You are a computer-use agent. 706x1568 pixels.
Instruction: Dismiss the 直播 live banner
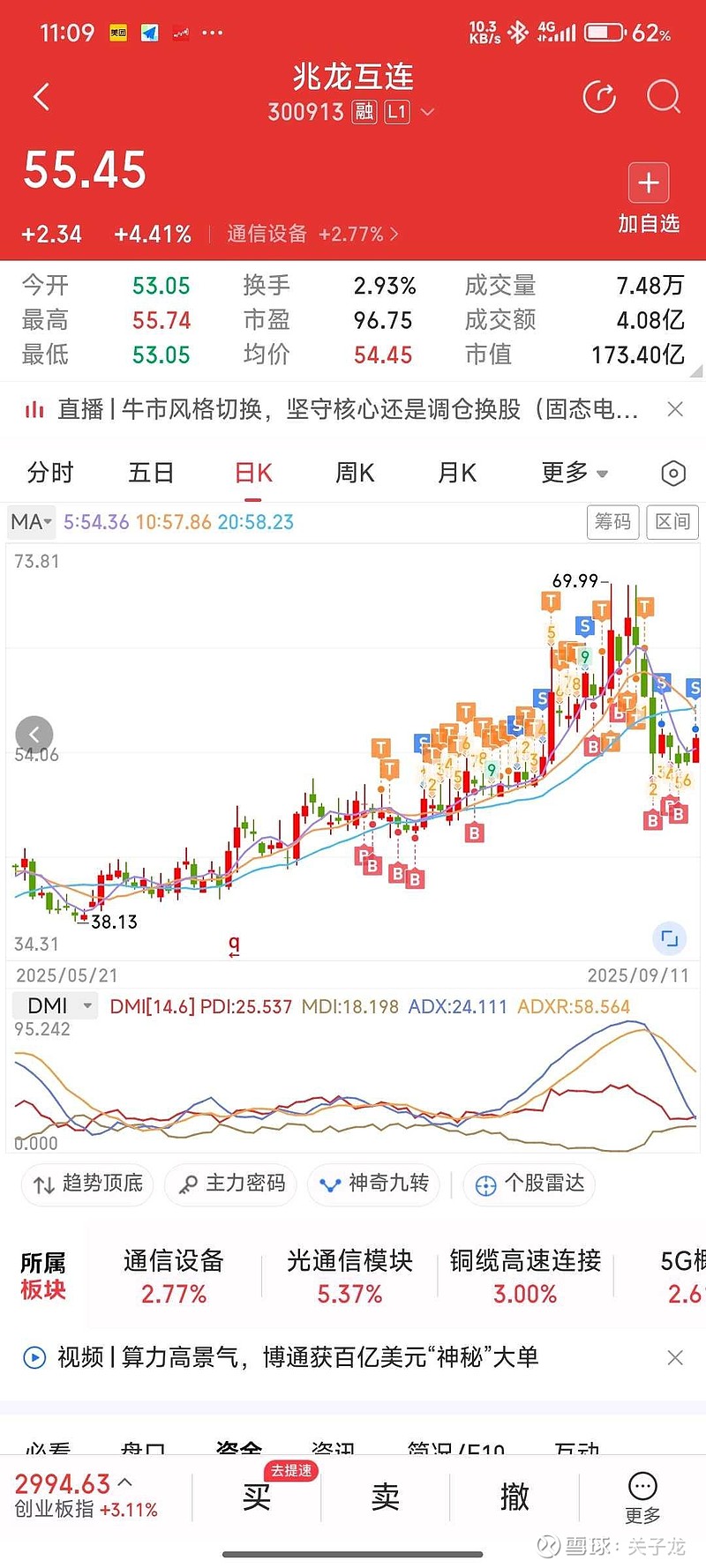(675, 409)
